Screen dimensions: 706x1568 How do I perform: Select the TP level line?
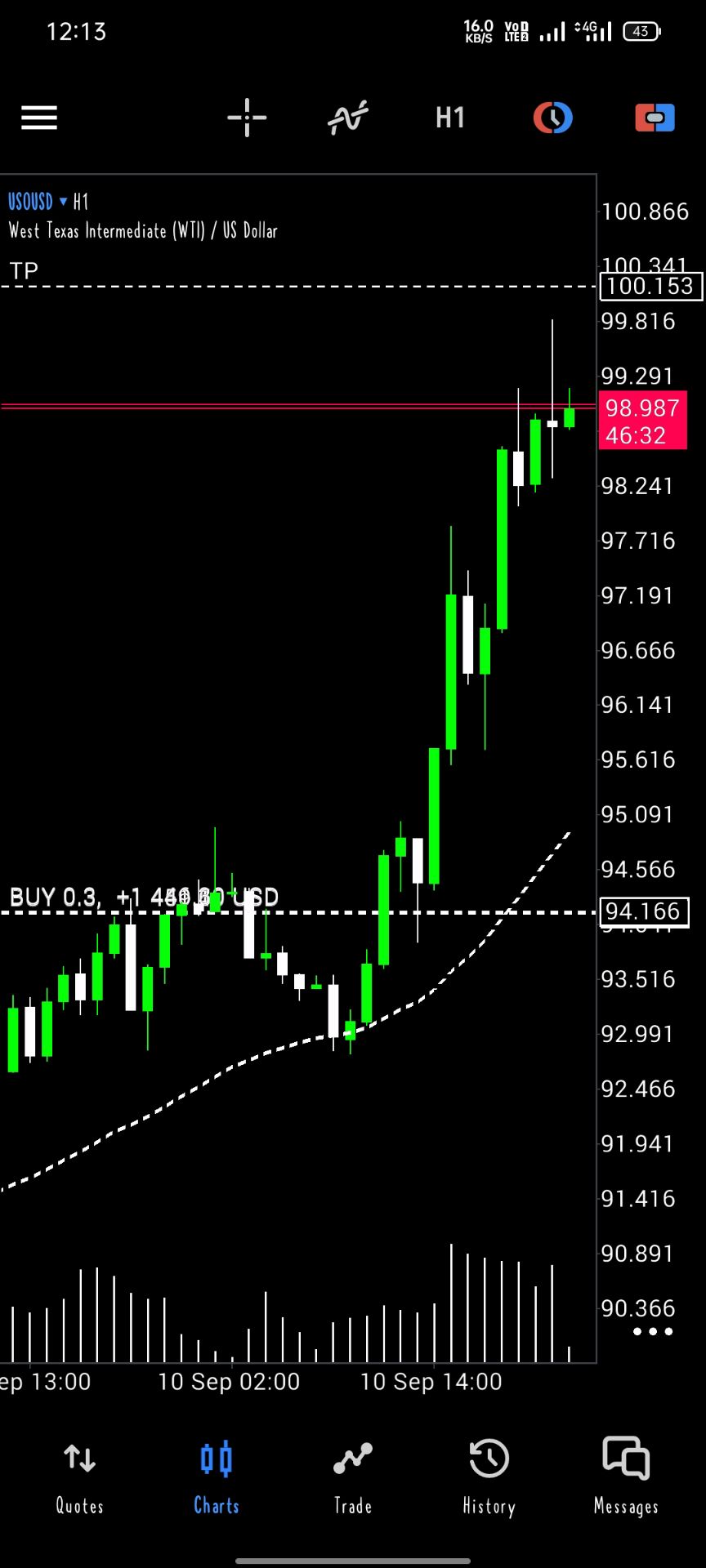coord(298,287)
